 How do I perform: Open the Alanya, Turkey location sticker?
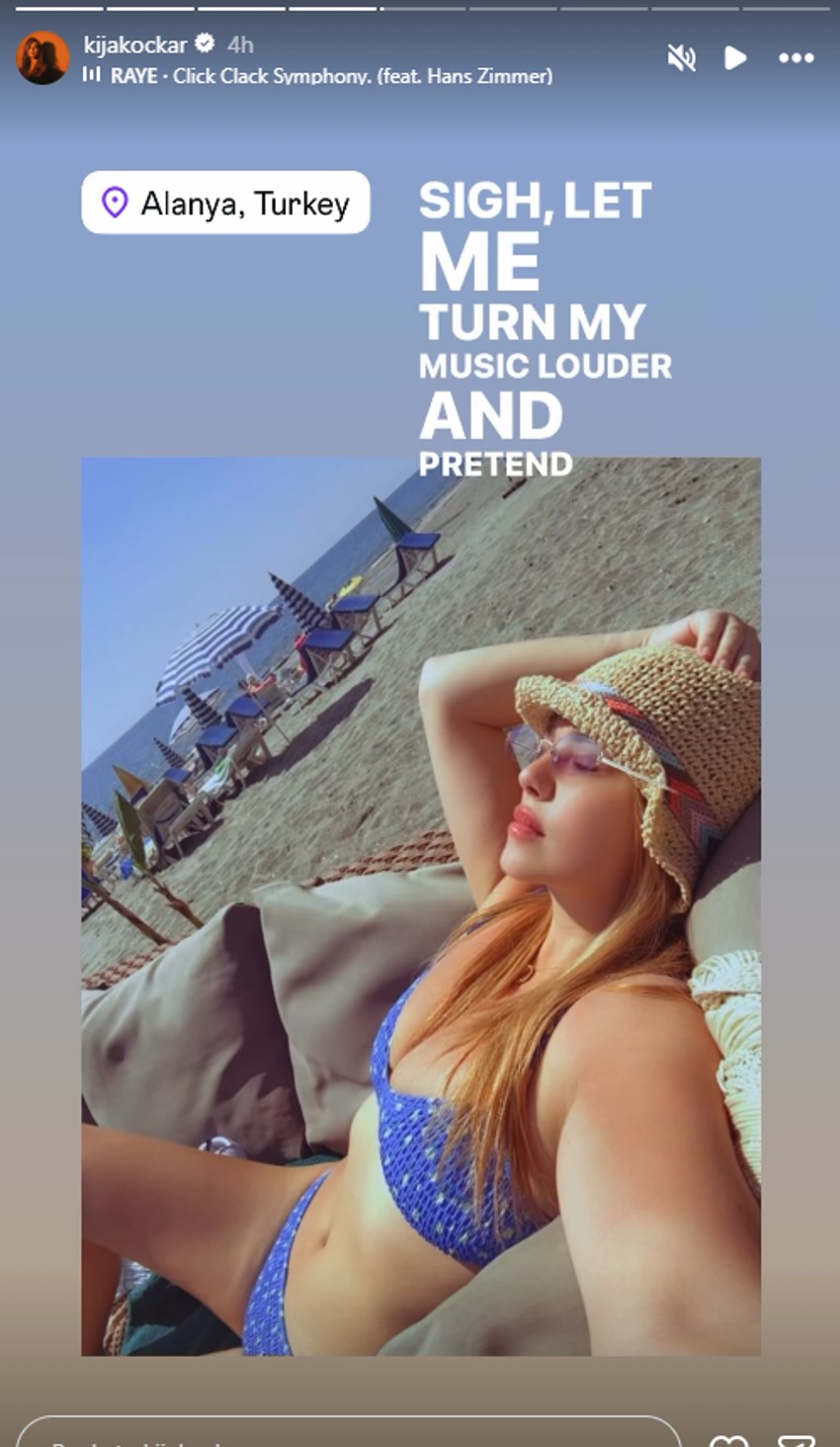pos(225,203)
